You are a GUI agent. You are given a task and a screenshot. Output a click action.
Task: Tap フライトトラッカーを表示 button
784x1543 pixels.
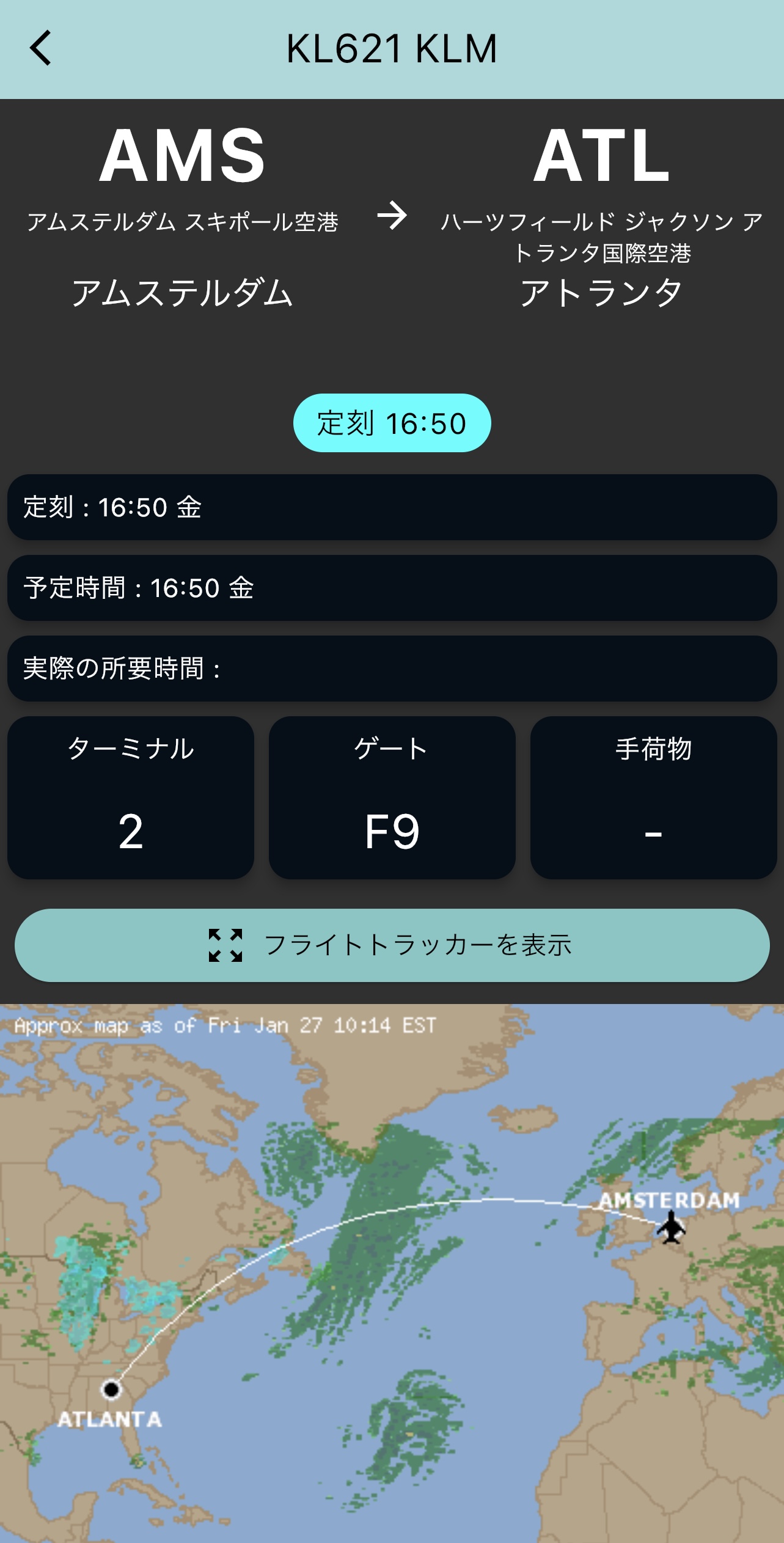[x=392, y=945]
